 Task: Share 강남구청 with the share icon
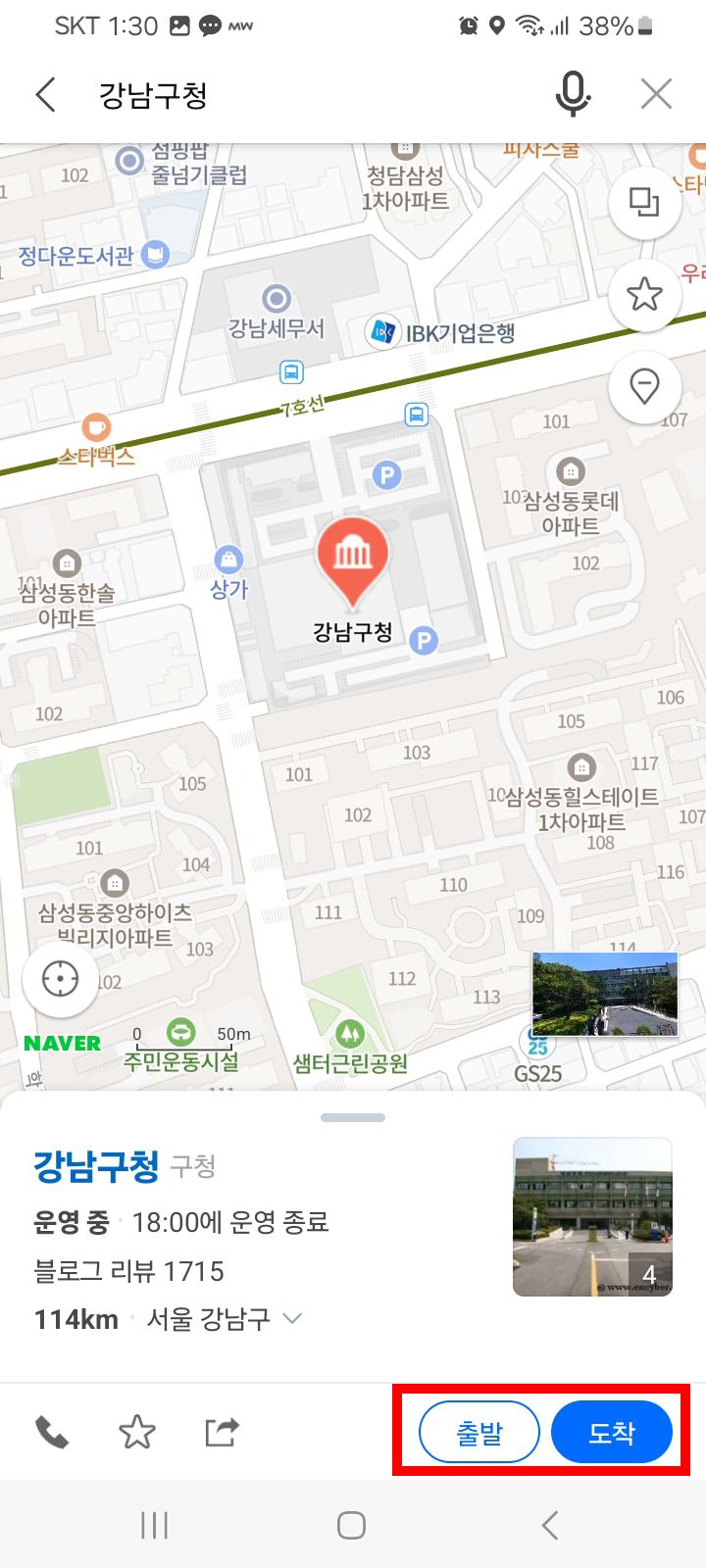(x=220, y=1431)
